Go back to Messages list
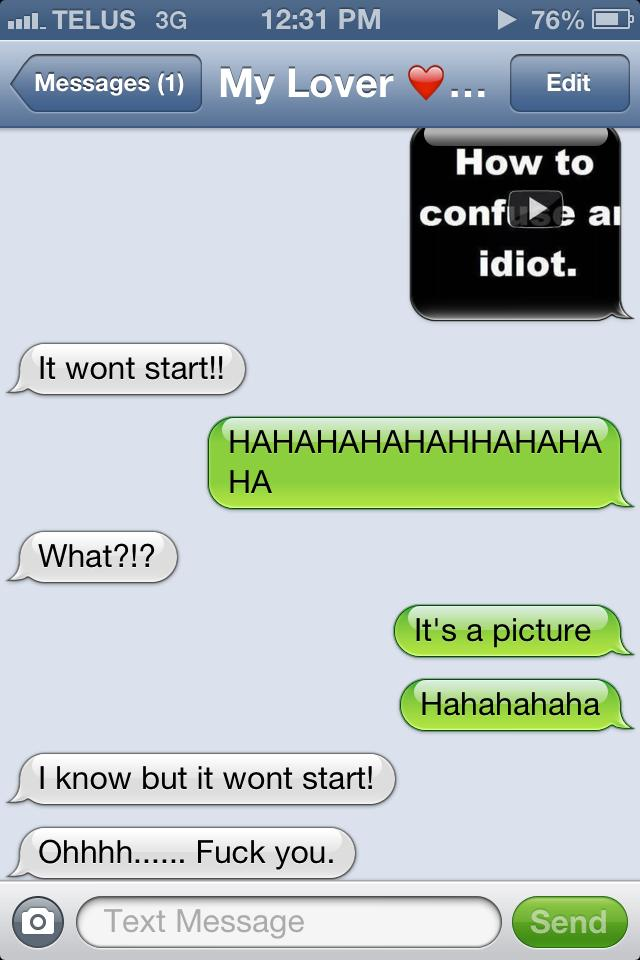This screenshot has height=960, width=640. (x=107, y=83)
